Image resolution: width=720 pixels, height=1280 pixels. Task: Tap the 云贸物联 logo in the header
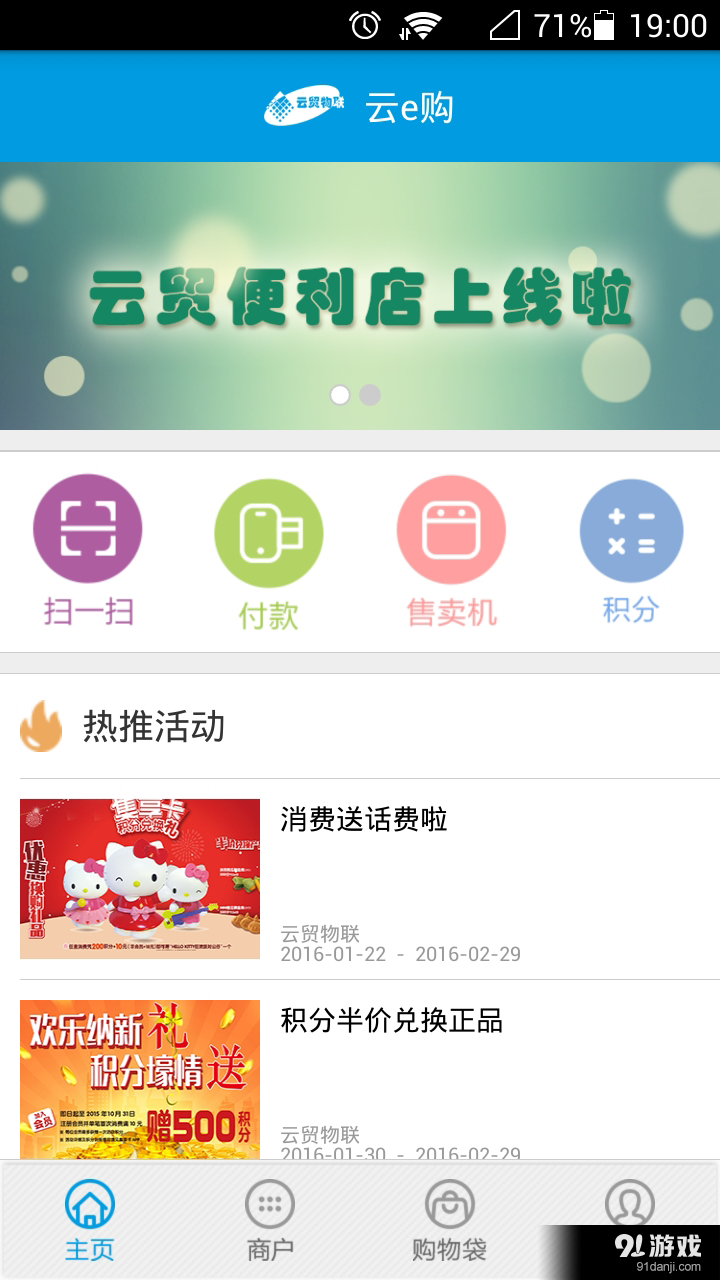pyautogui.click(x=305, y=104)
